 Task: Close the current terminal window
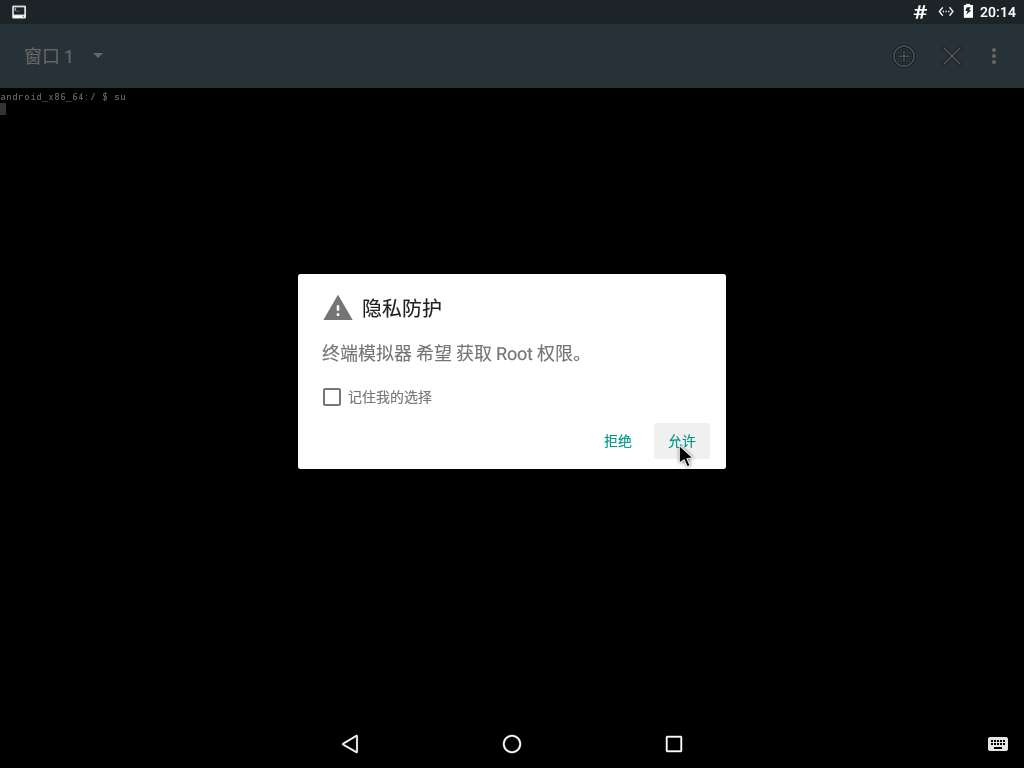[951, 56]
